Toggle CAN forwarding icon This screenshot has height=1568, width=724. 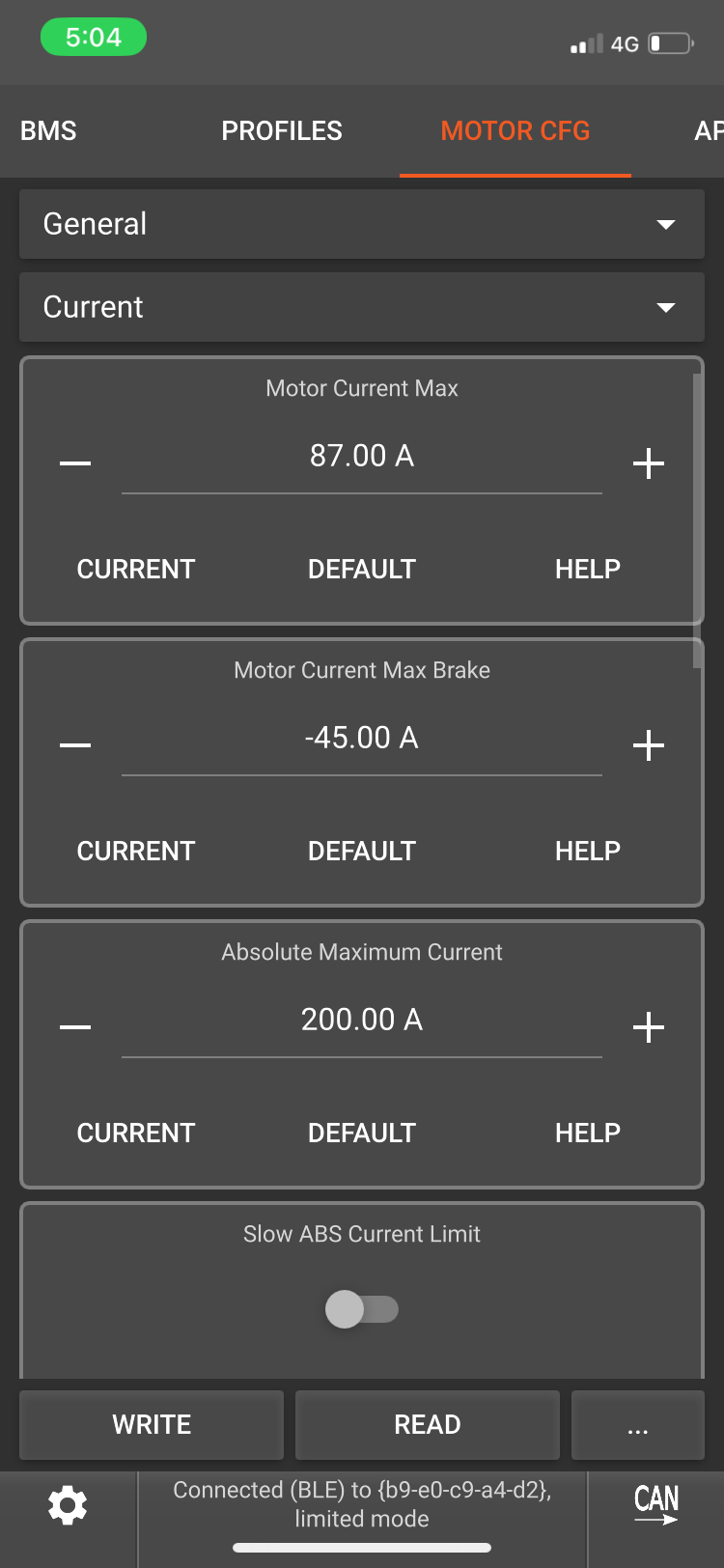656,1504
